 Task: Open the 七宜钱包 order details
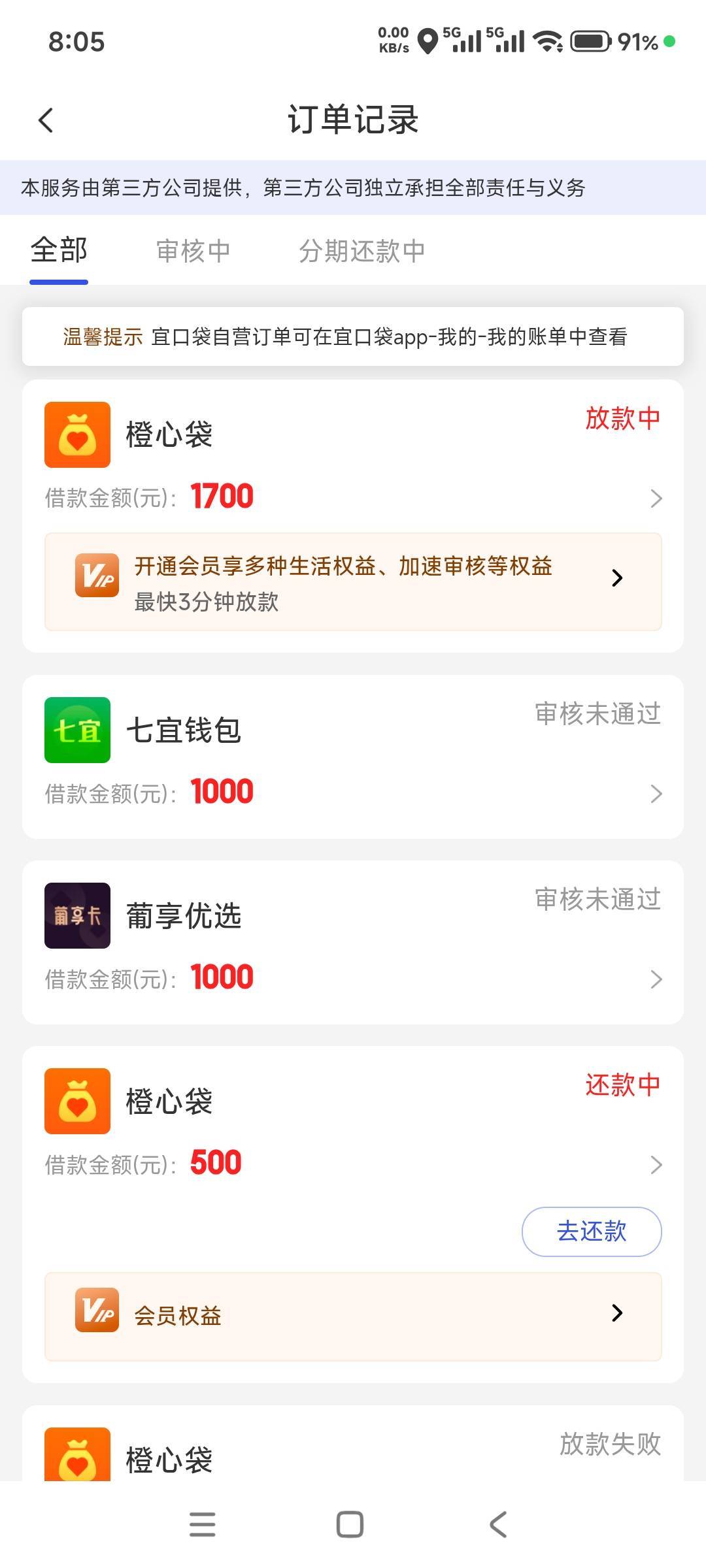coord(353,757)
